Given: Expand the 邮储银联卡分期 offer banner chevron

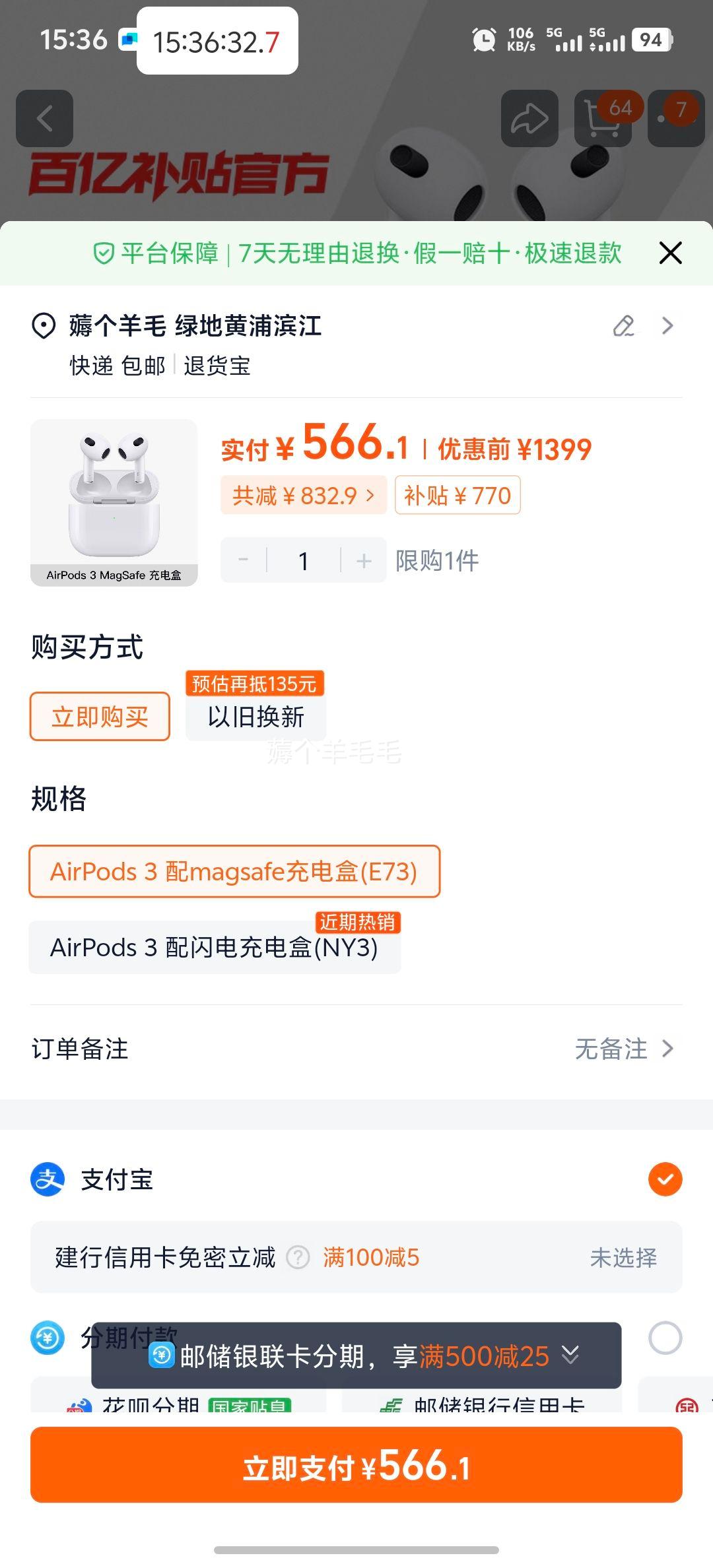Looking at the screenshot, I should [569, 1356].
